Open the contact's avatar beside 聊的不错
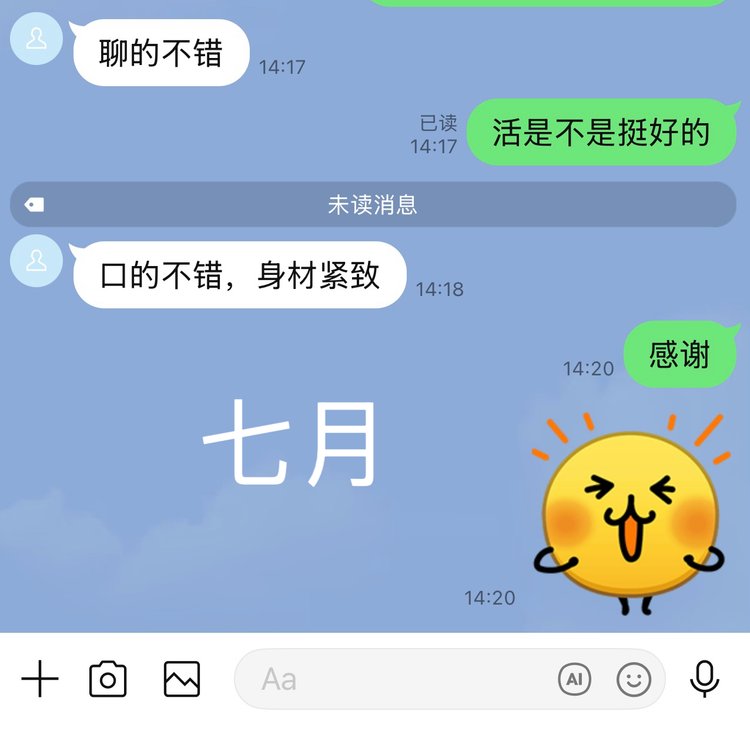Screen dimensions: 750x736 [36, 39]
